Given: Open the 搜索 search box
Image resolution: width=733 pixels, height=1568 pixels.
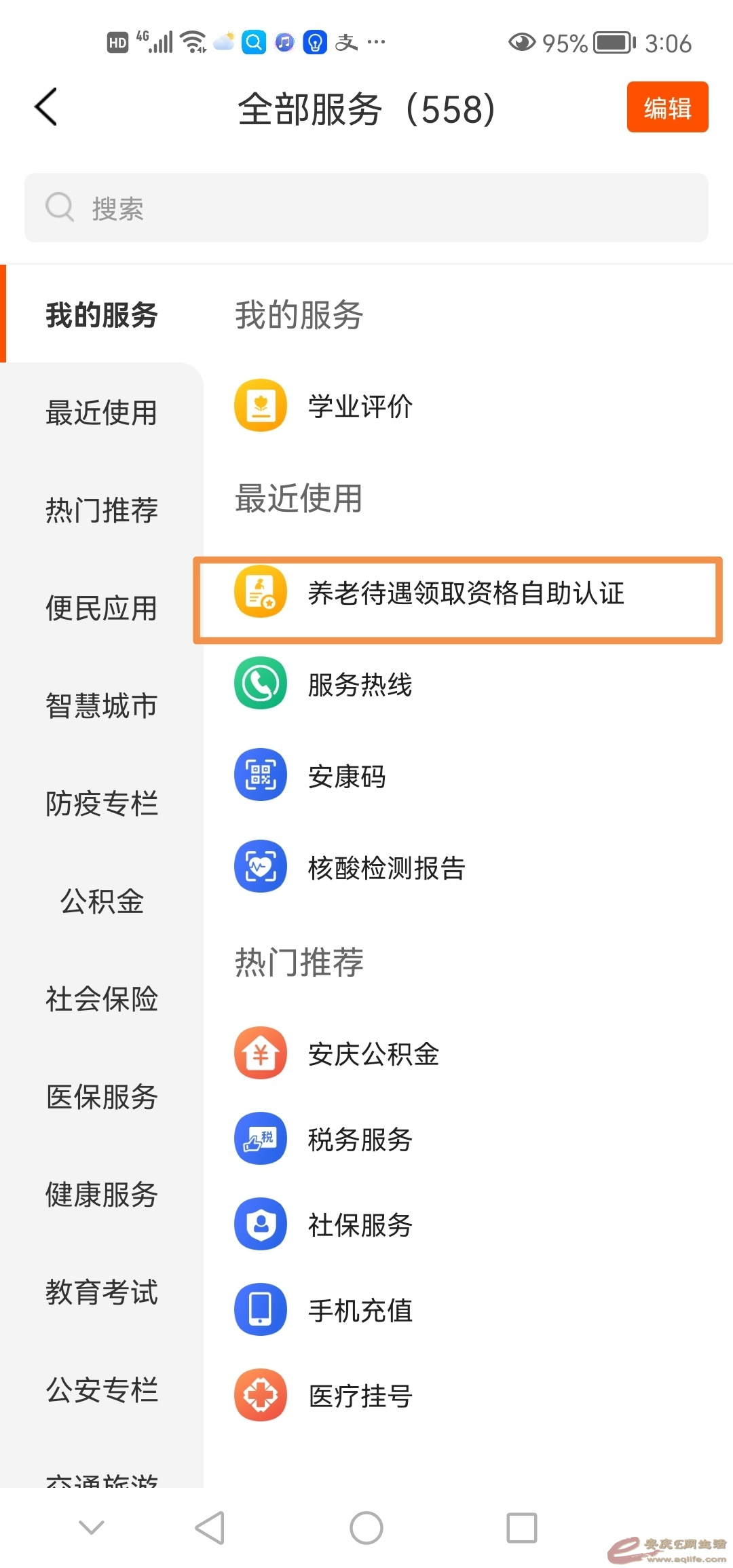Looking at the screenshot, I should click(x=366, y=208).
